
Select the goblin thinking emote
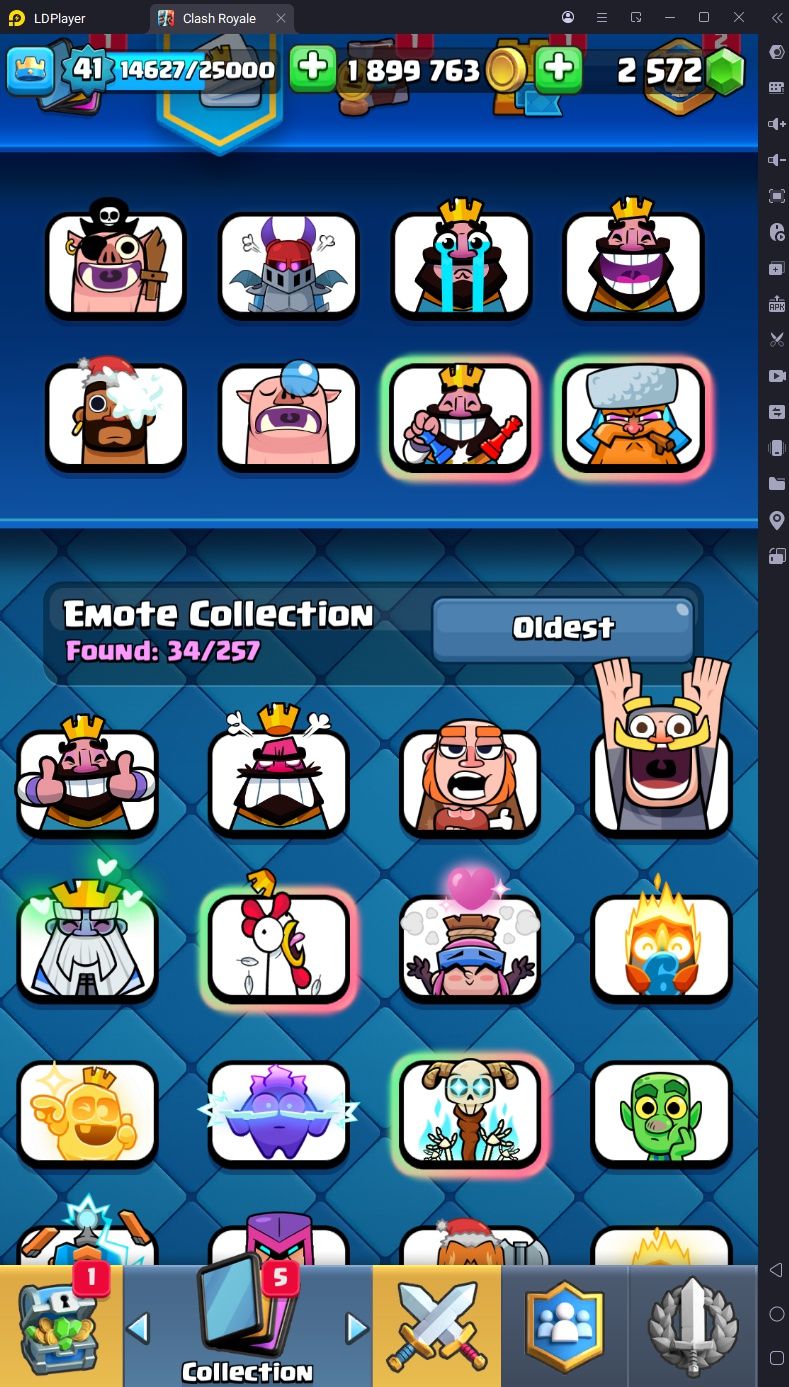click(x=661, y=1113)
